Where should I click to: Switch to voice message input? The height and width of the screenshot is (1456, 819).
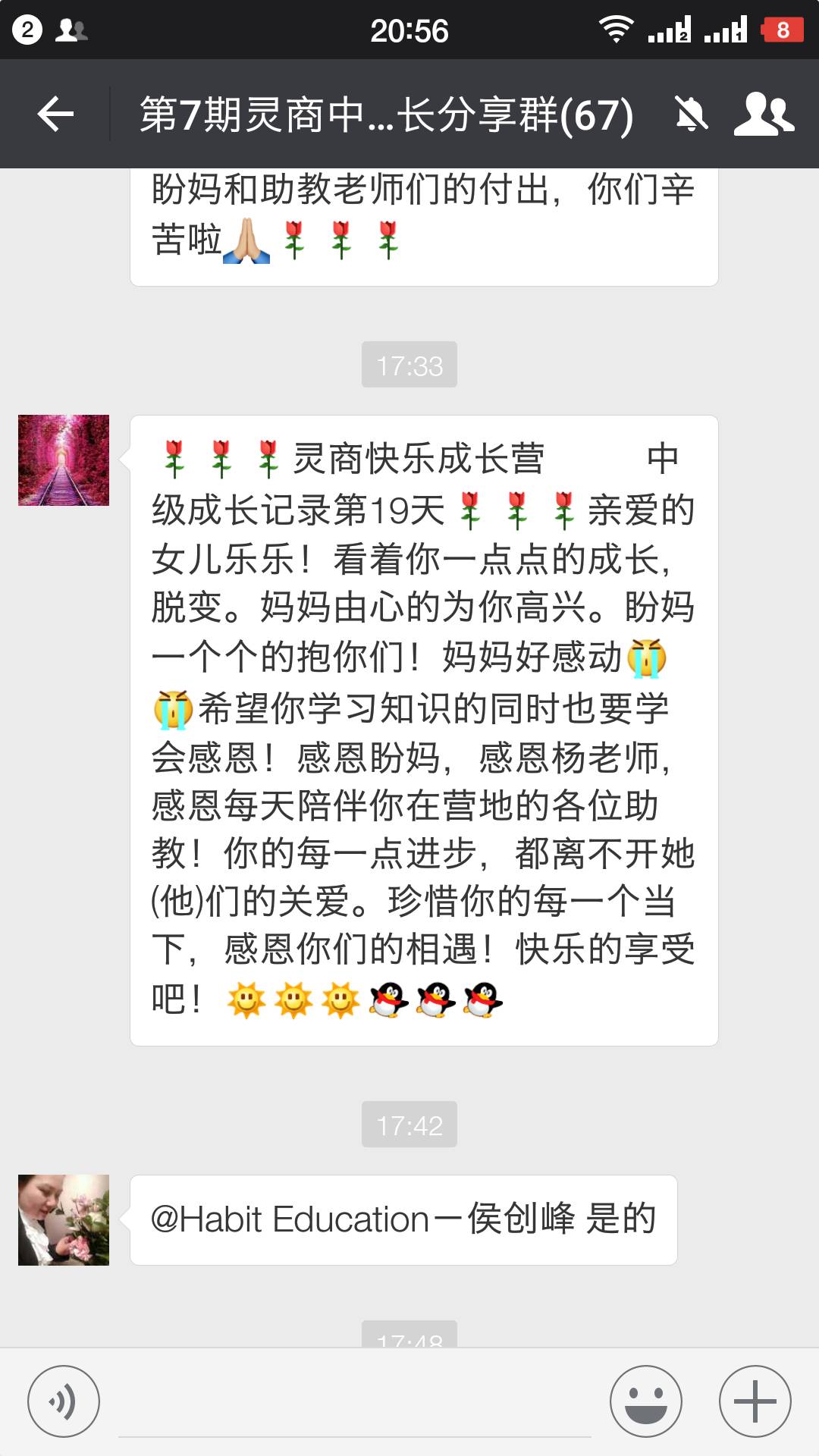tap(64, 1401)
